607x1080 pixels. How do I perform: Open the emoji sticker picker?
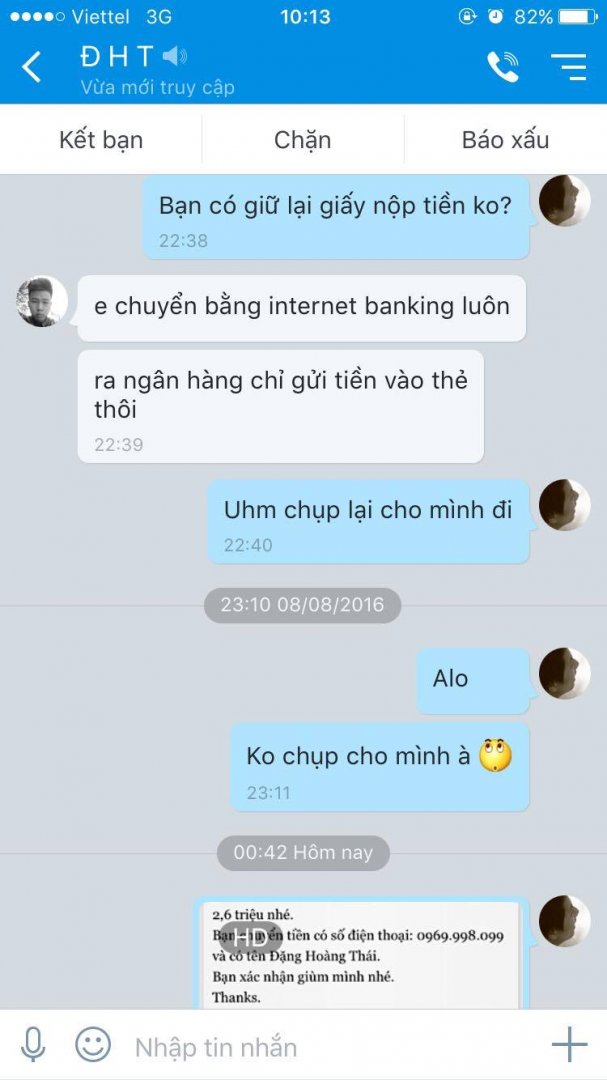[93, 1046]
